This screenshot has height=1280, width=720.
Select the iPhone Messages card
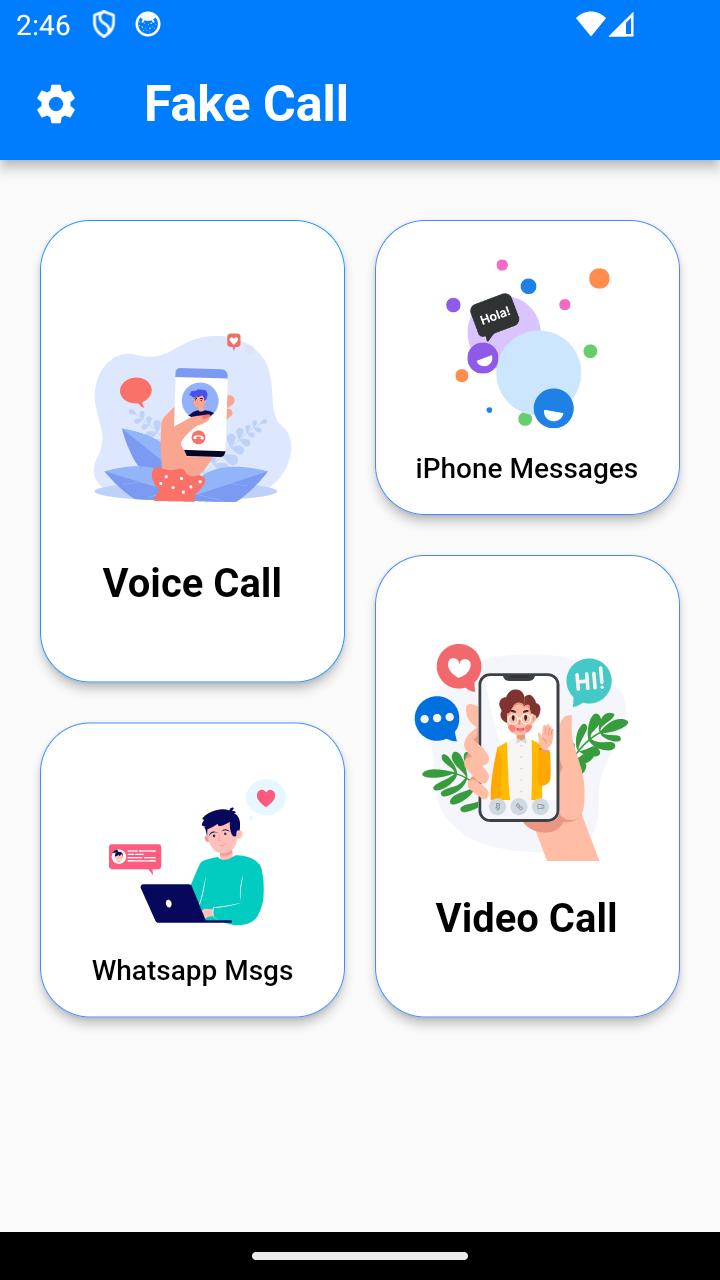click(527, 367)
